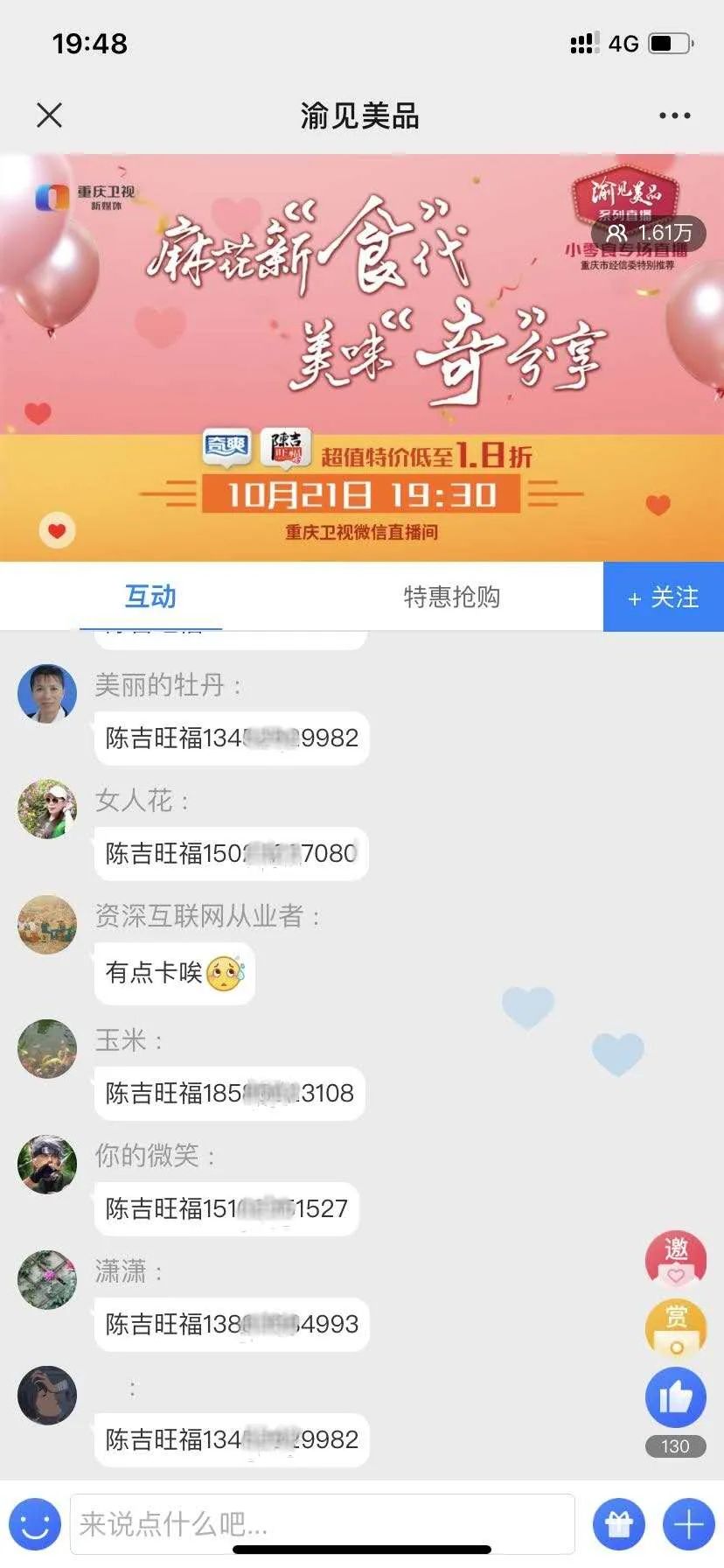Switch to the 特惠抢购 tab
Screen dimensions: 724x1568
tap(451, 597)
